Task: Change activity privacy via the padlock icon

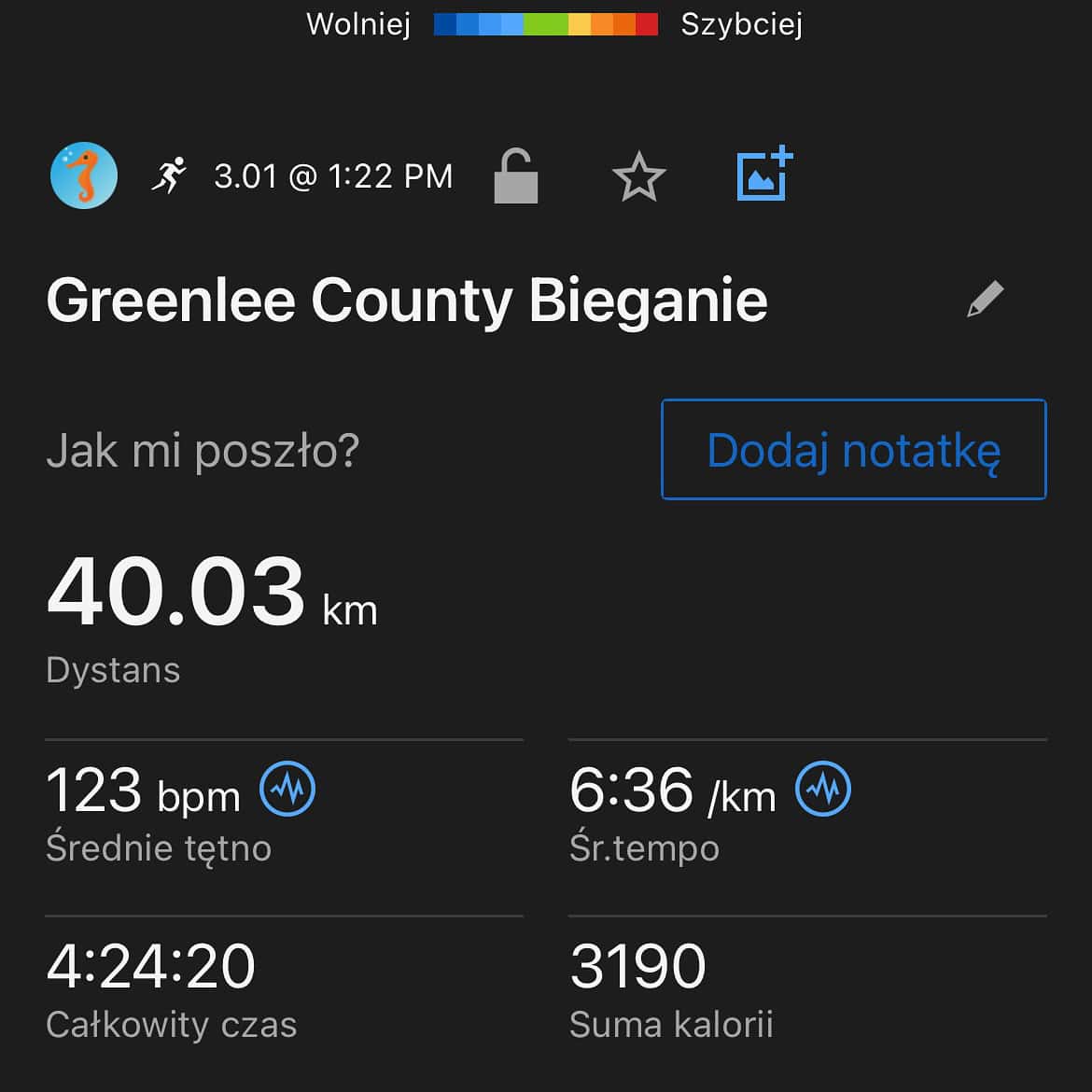Action: coord(516,175)
